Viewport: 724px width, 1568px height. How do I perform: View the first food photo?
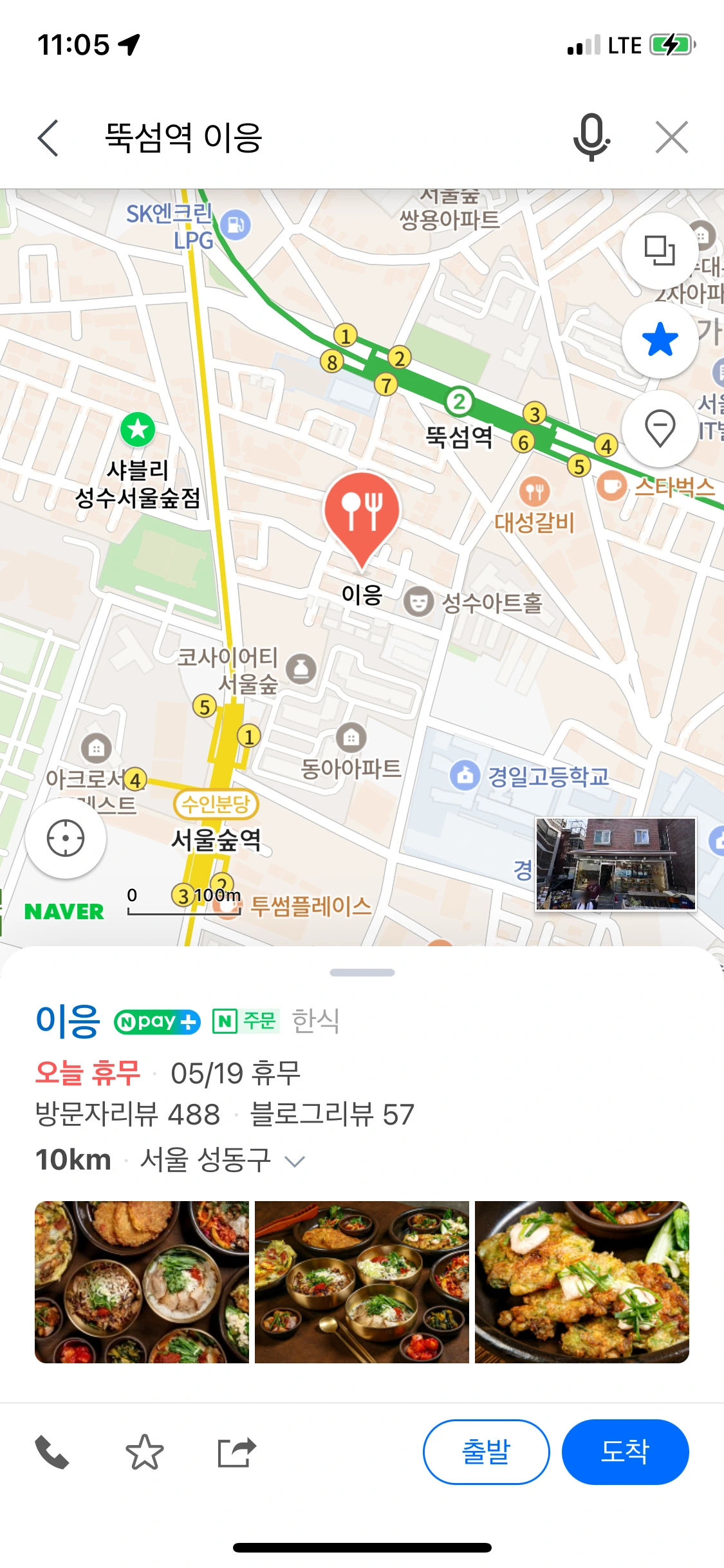(142, 1282)
